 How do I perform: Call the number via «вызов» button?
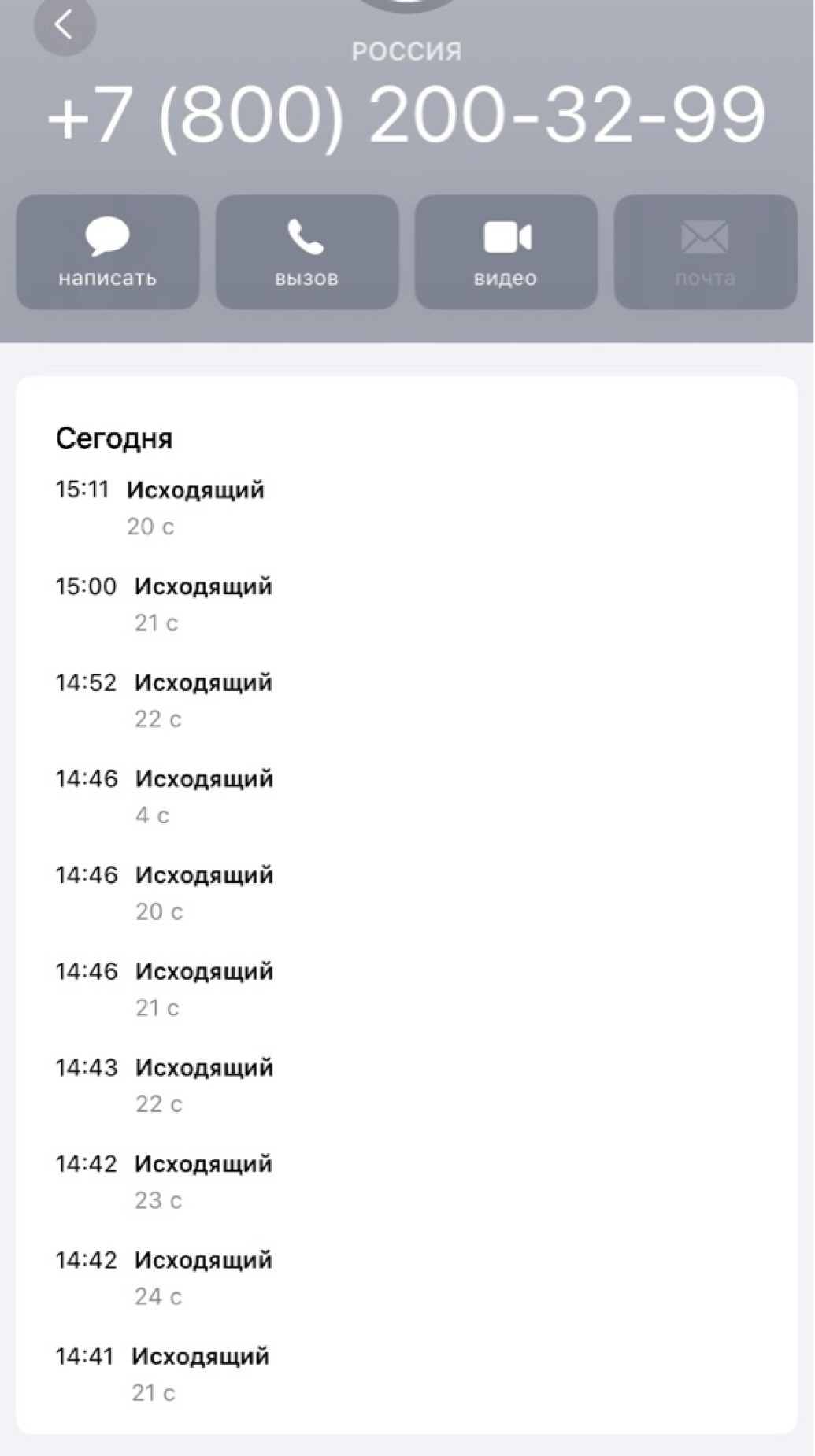coord(307,252)
